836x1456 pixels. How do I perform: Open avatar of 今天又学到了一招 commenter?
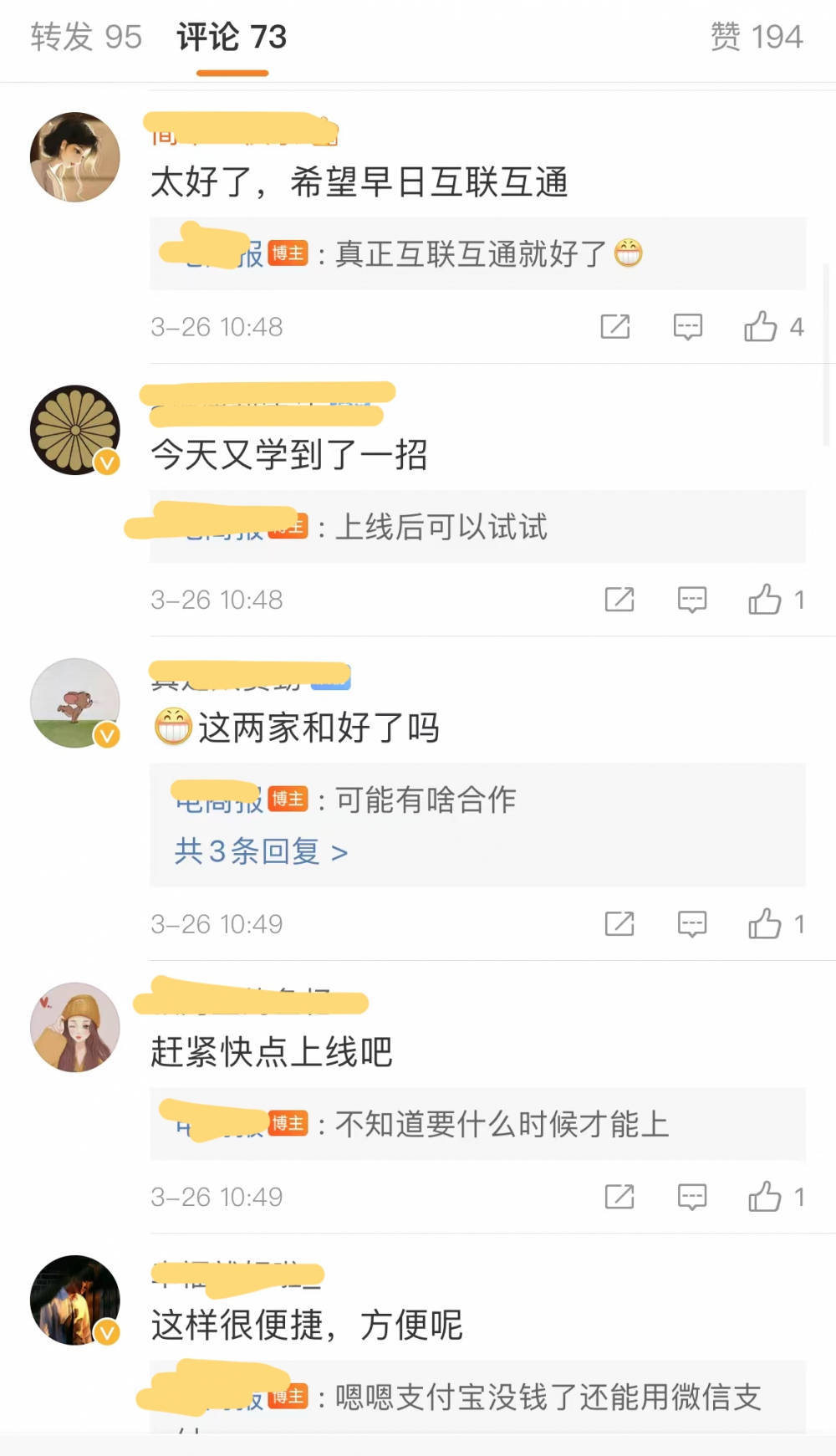coord(75,430)
